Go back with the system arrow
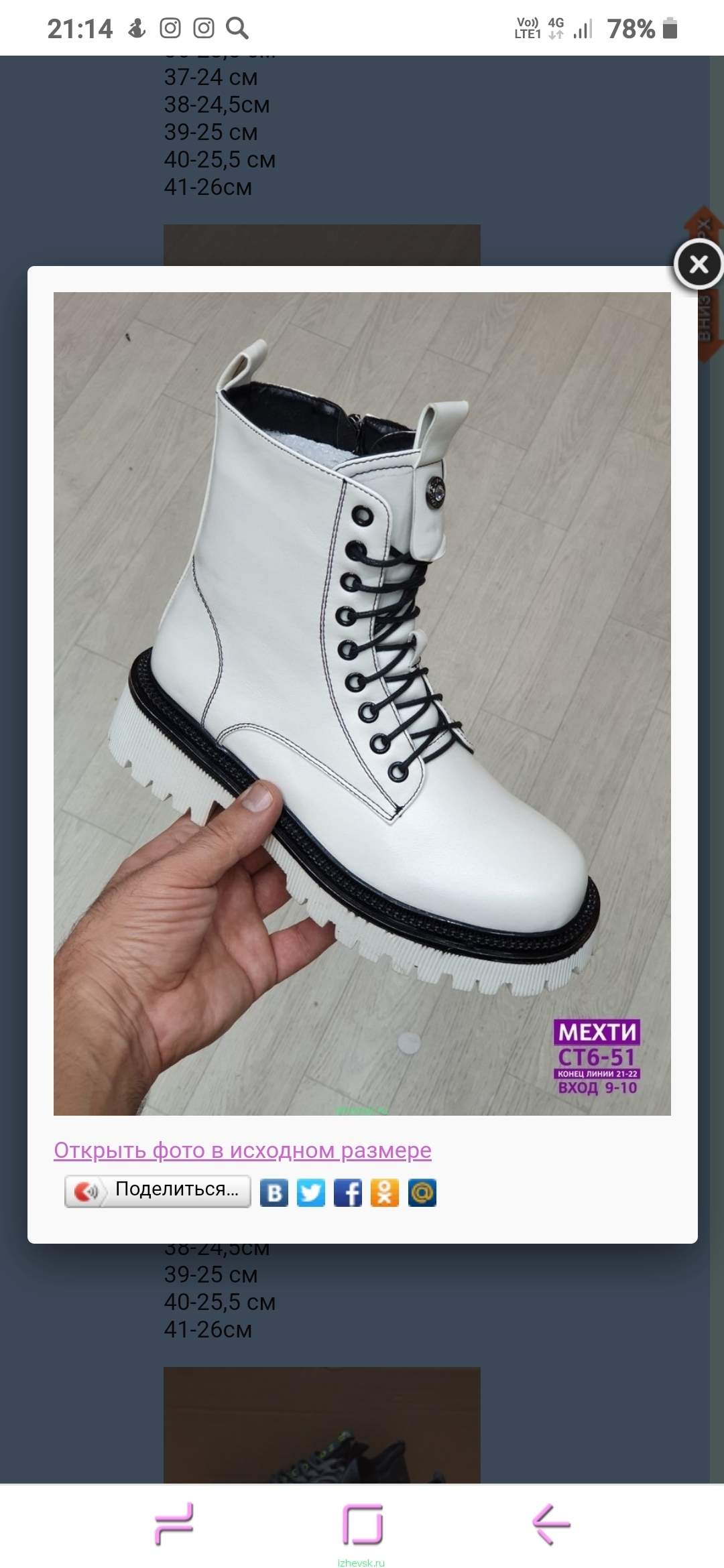 click(551, 1524)
